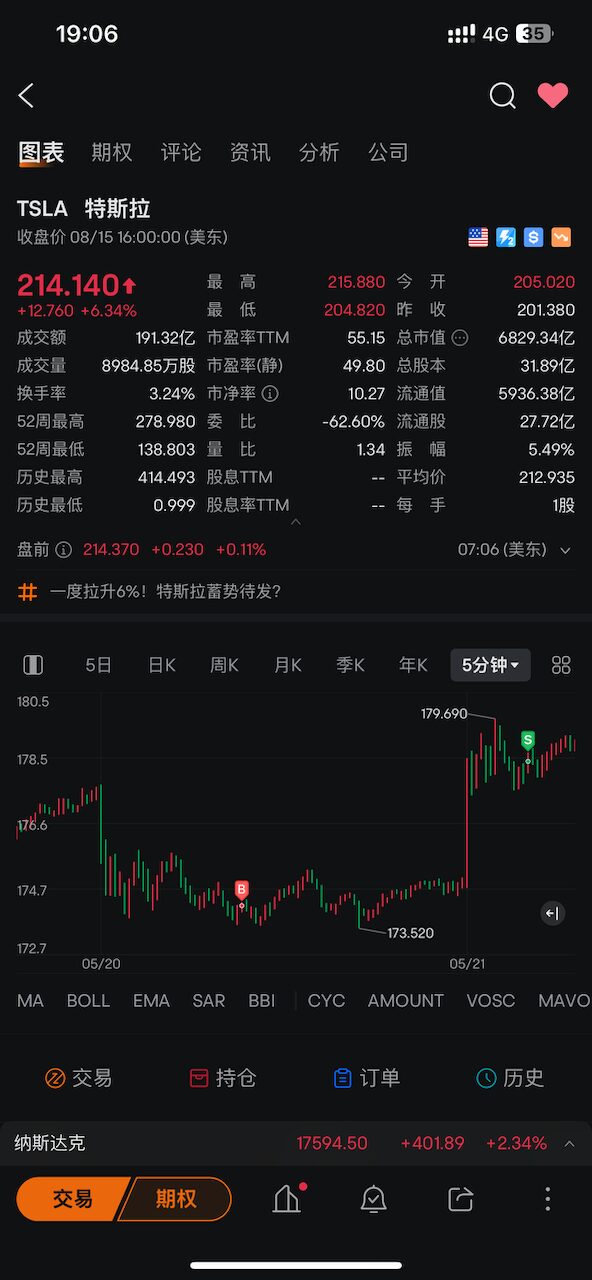The width and height of the screenshot is (592, 1280).
Task: Expand the pre-market 盘前 quote chevron
Action: [566, 550]
